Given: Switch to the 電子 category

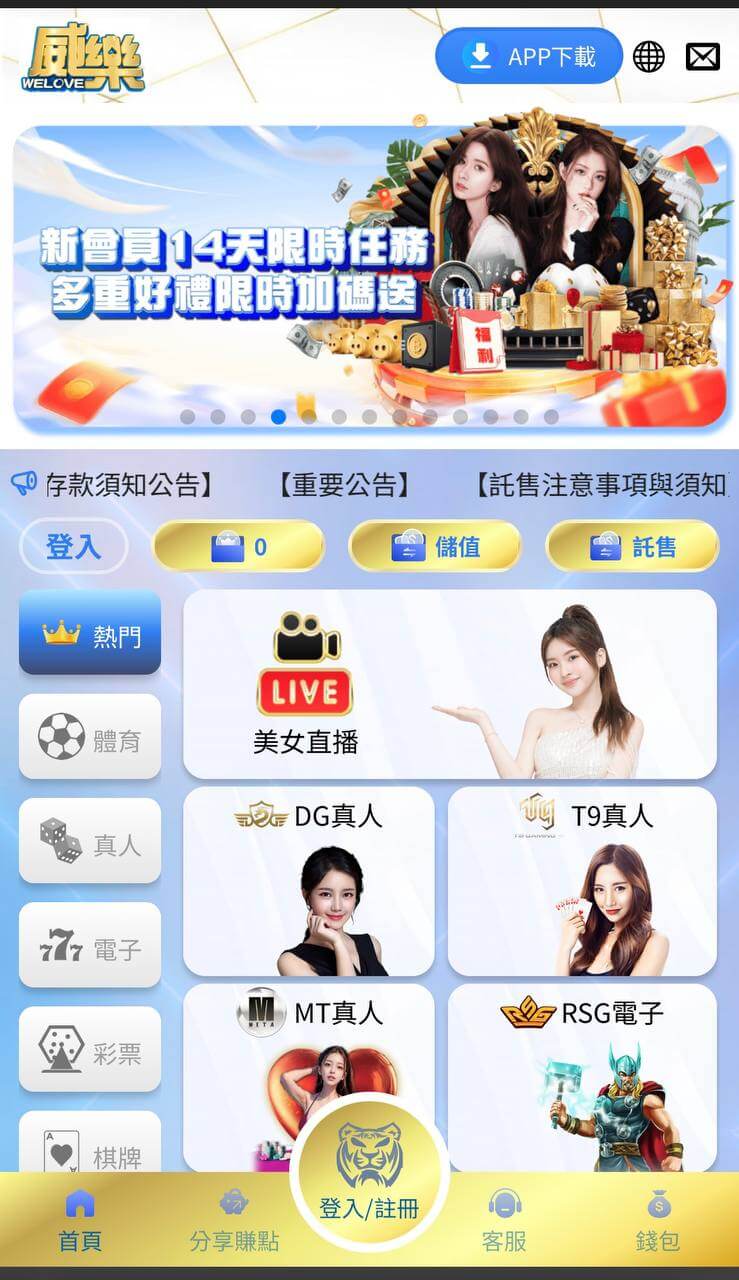Looking at the screenshot, I should tap(90, 945).
